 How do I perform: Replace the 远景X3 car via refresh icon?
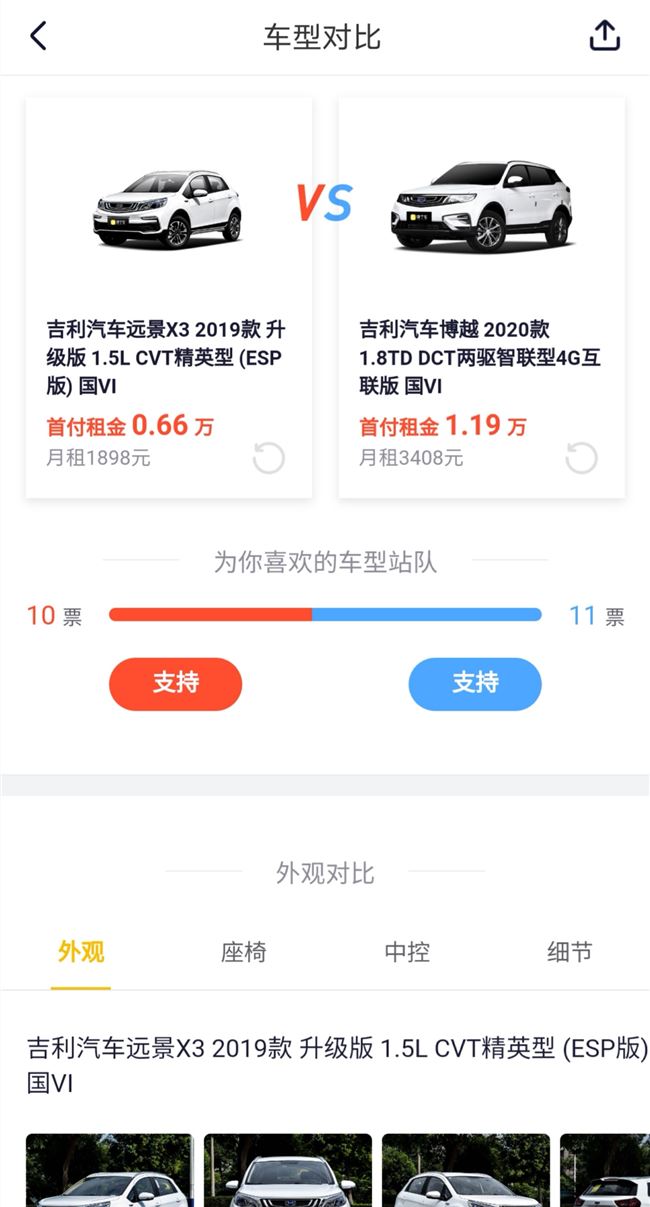[268, 459]
